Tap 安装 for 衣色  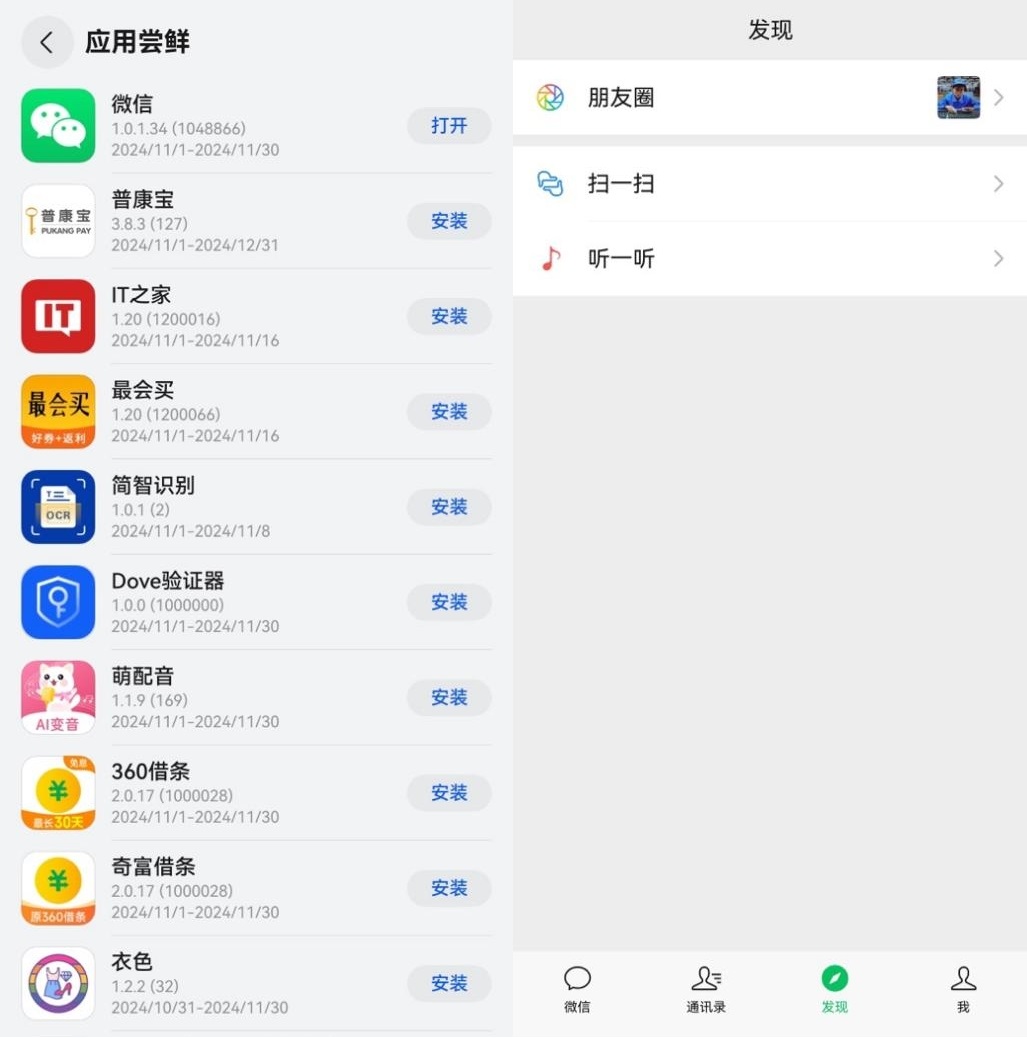pos(449,984)
